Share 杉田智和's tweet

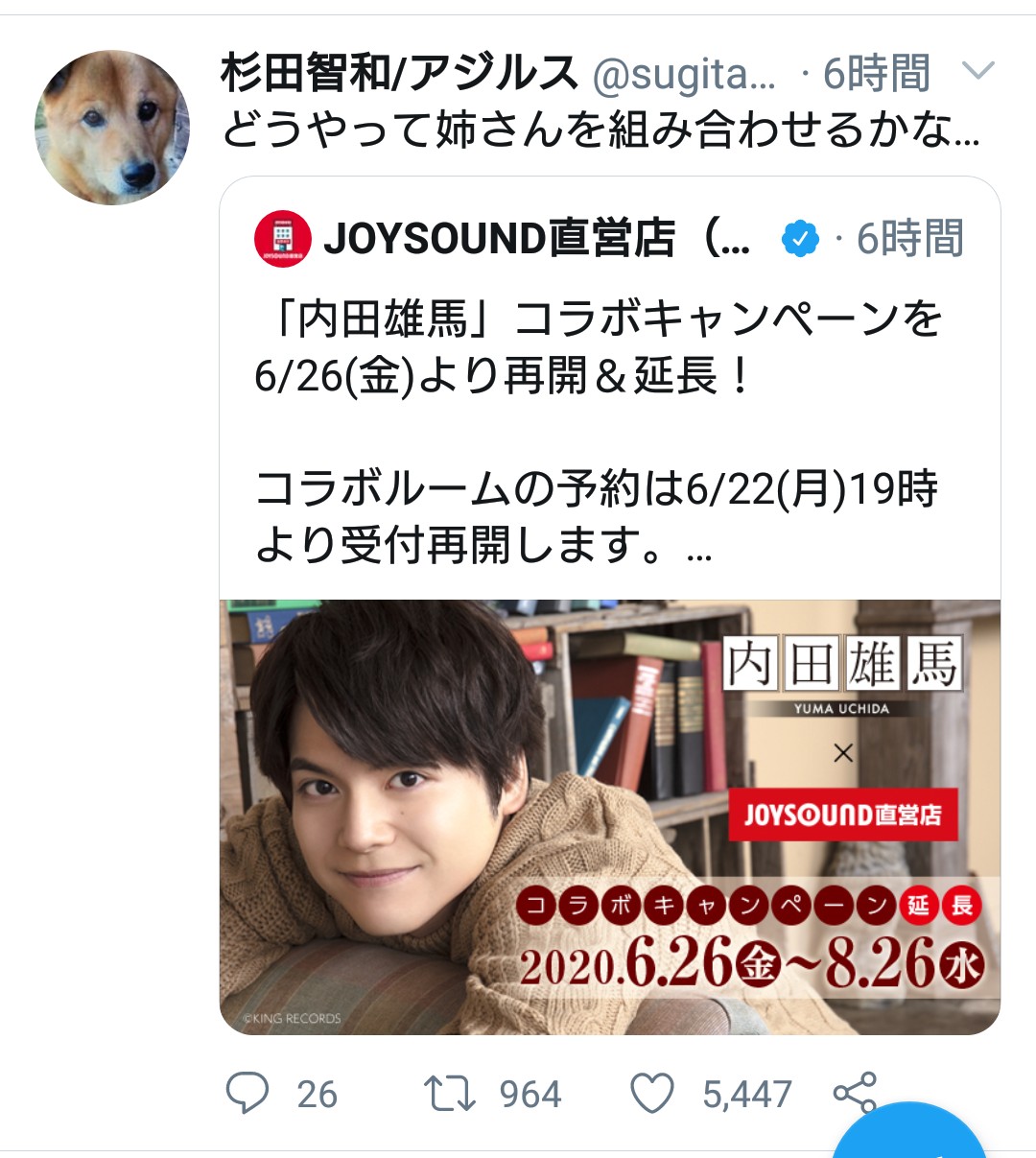click(853, 1092)
